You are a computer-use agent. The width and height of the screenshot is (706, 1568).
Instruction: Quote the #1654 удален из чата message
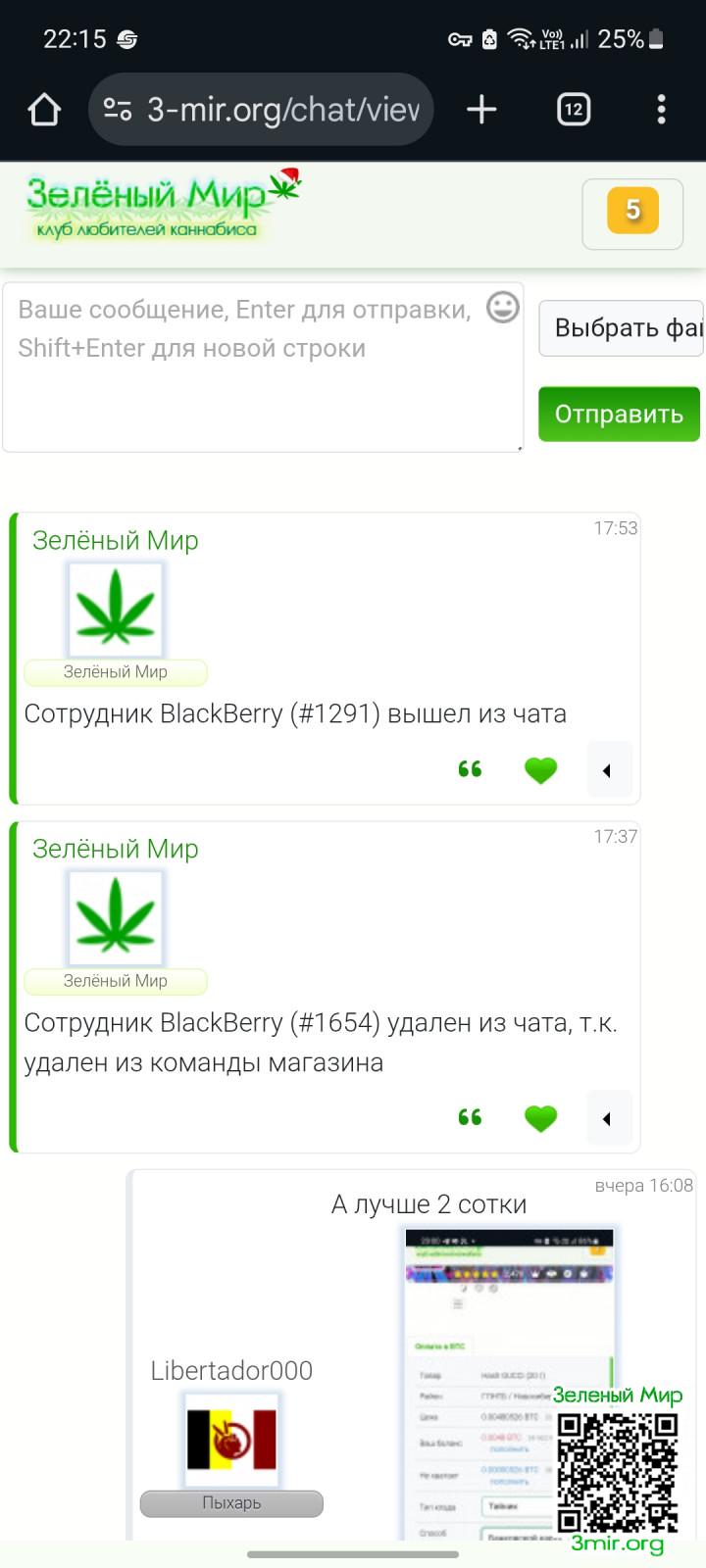click(471, 1117)
